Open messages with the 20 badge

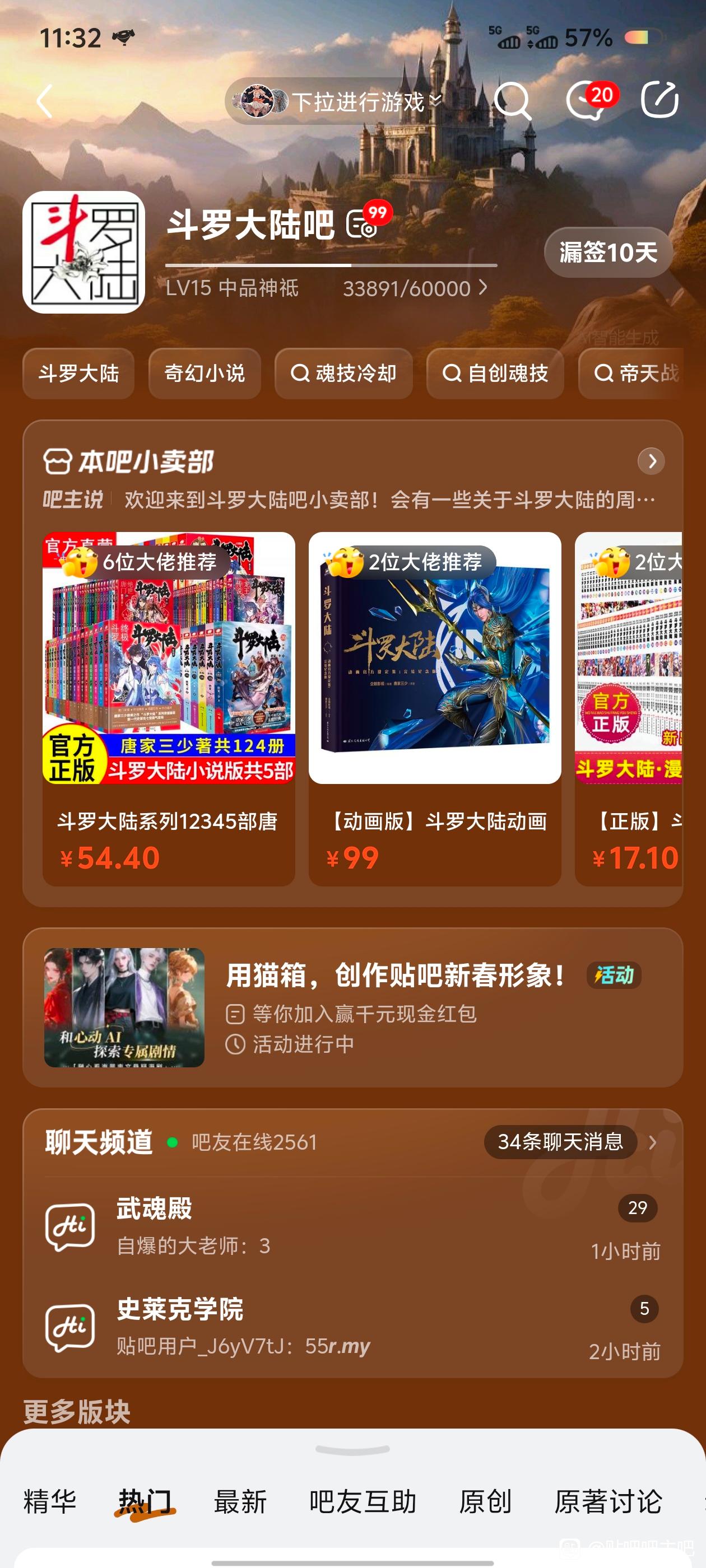tap(588, 100)
